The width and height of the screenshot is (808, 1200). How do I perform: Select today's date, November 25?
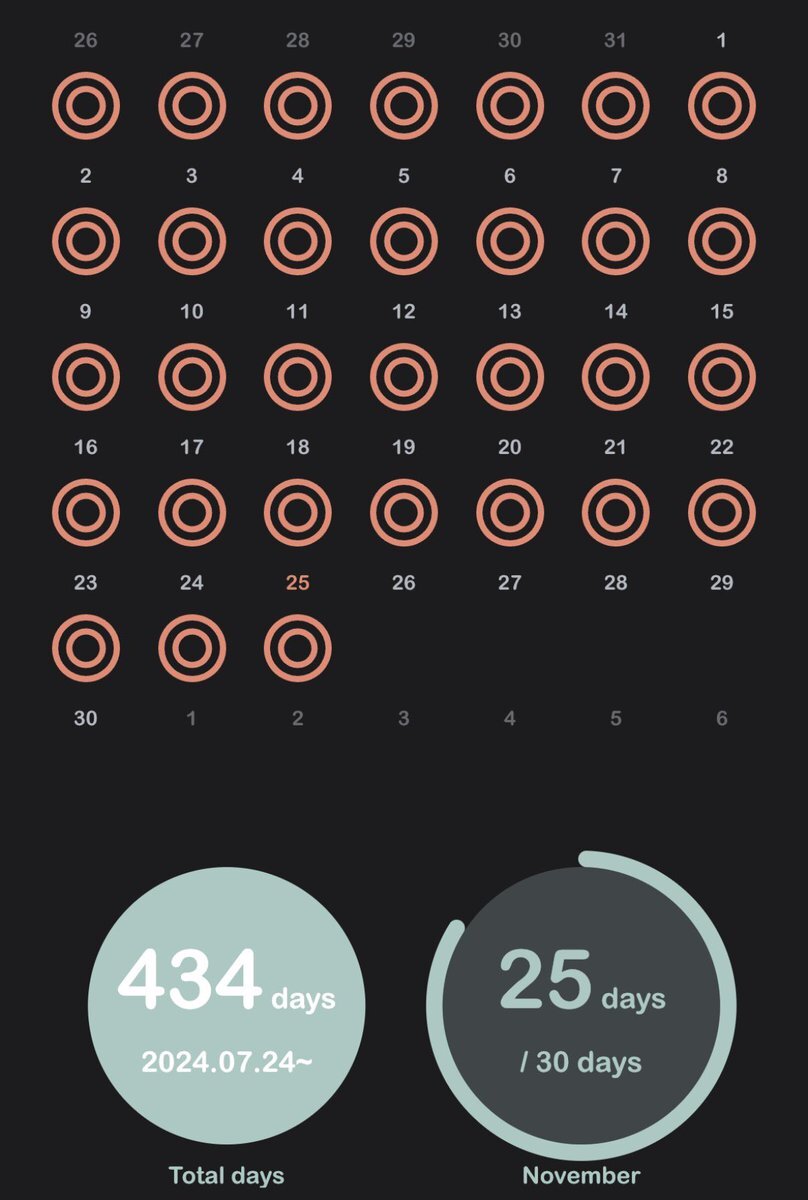click(x=297, y=647)
